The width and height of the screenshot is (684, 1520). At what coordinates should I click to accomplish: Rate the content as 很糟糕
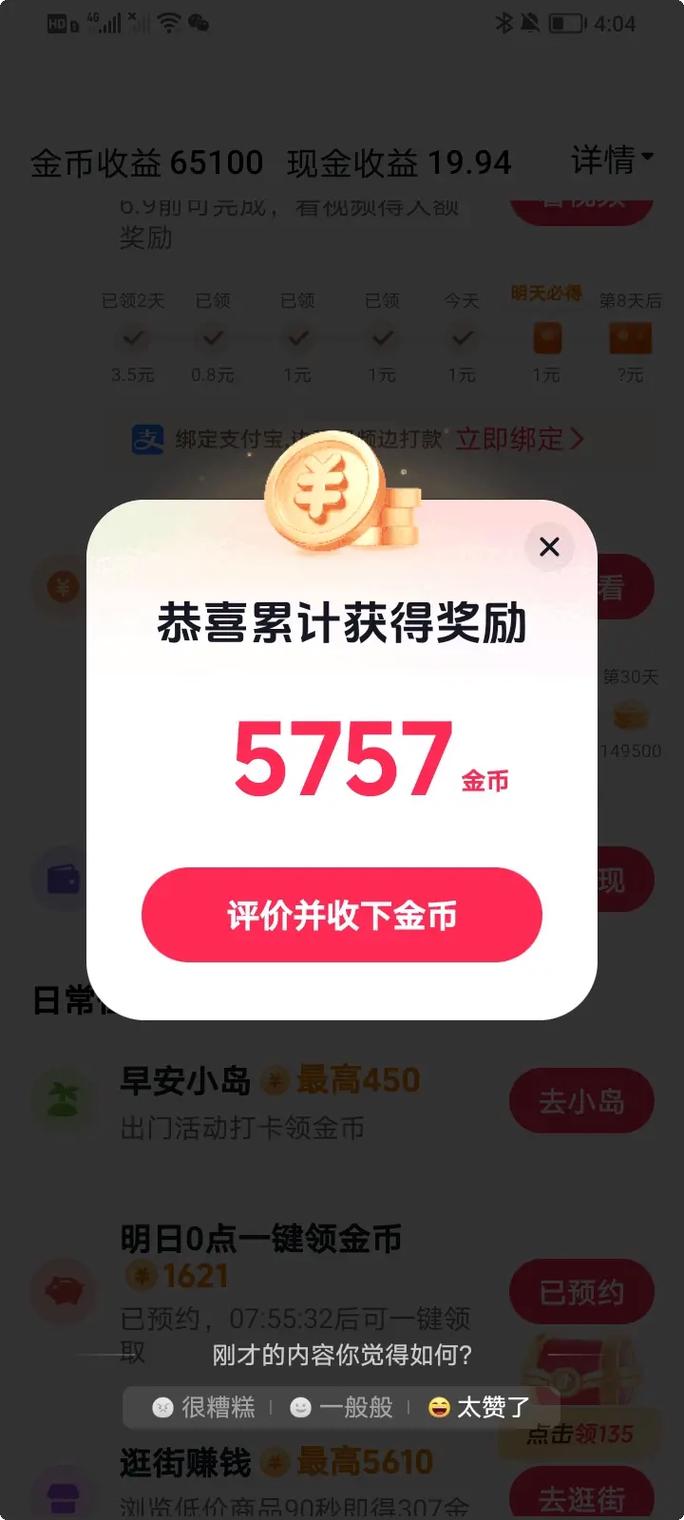[x=204, y=1407]
